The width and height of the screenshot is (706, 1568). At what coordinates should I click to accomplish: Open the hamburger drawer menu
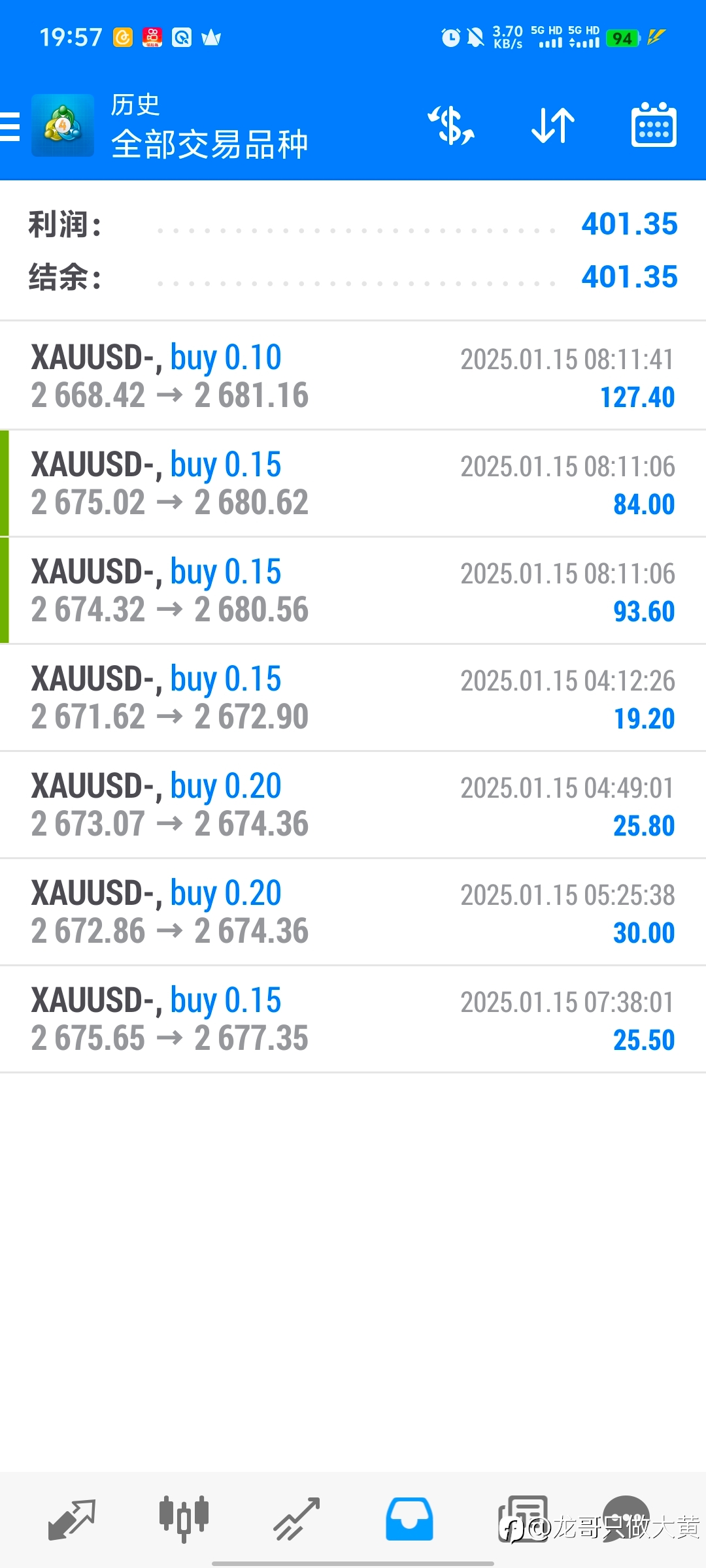coord(10,126)
